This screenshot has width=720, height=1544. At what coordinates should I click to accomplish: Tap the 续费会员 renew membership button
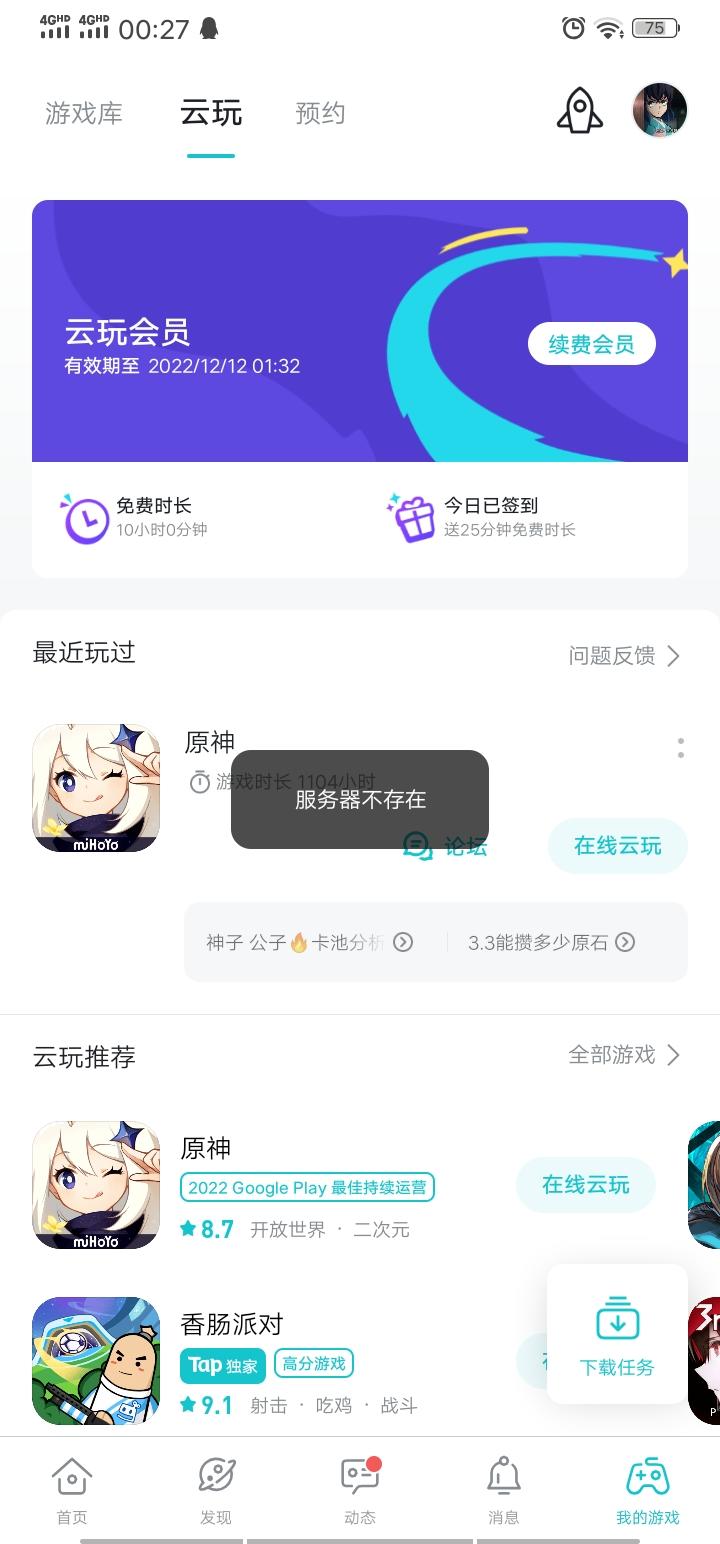(591, 343)
